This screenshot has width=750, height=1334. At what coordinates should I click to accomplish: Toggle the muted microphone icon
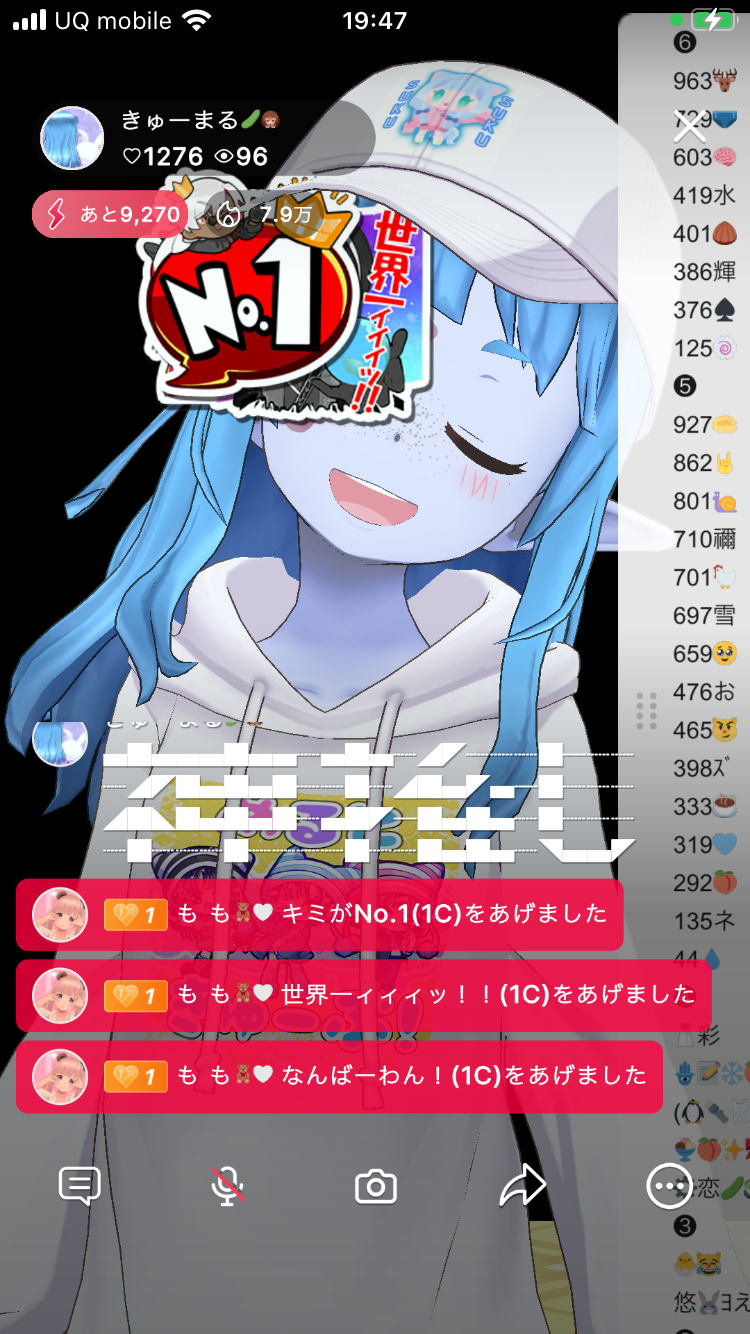[x=228, y=1186]
